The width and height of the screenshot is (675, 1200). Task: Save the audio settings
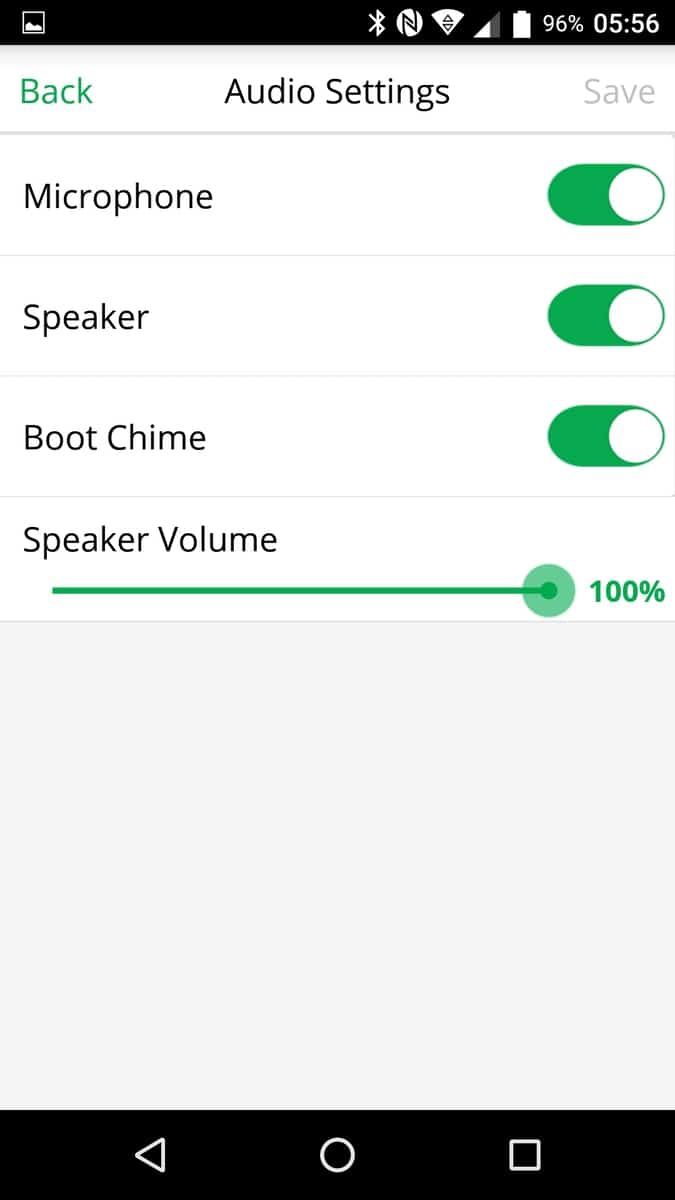(619, 92)
